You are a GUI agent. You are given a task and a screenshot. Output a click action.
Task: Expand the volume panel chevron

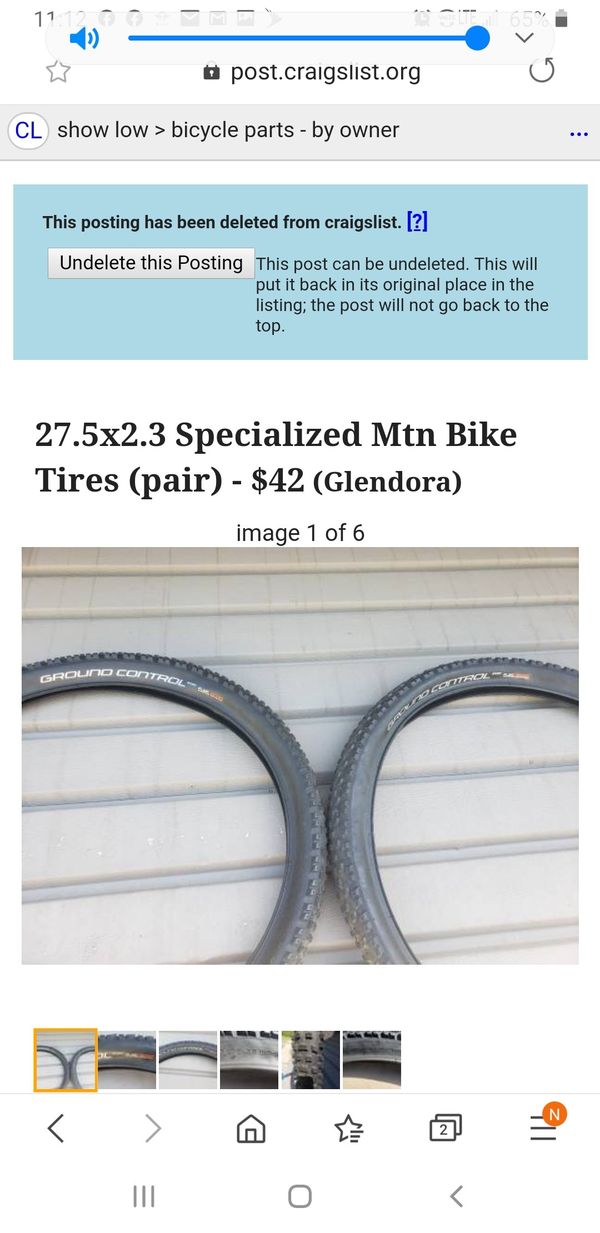(x=524, y=38)
